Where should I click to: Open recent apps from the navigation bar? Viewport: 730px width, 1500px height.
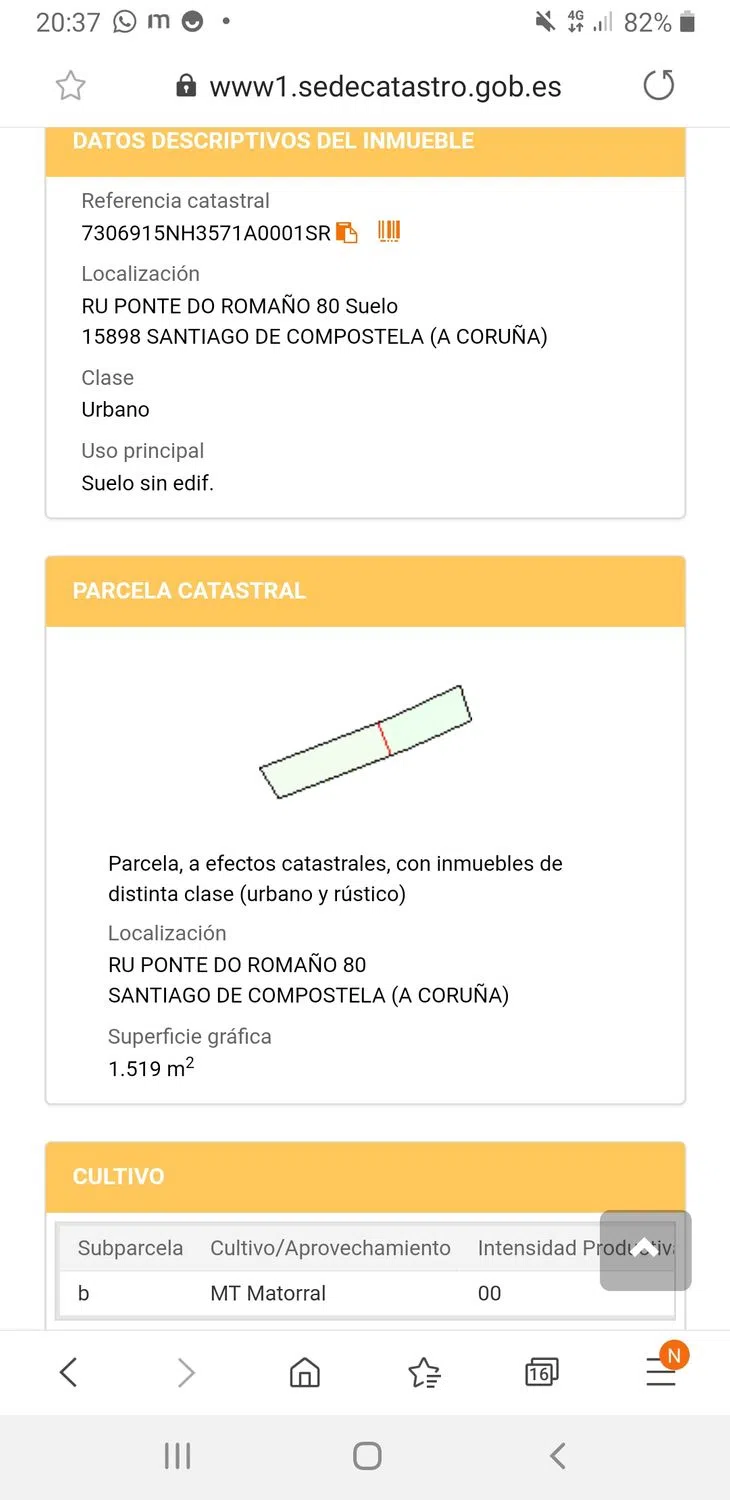point(177,1456)
